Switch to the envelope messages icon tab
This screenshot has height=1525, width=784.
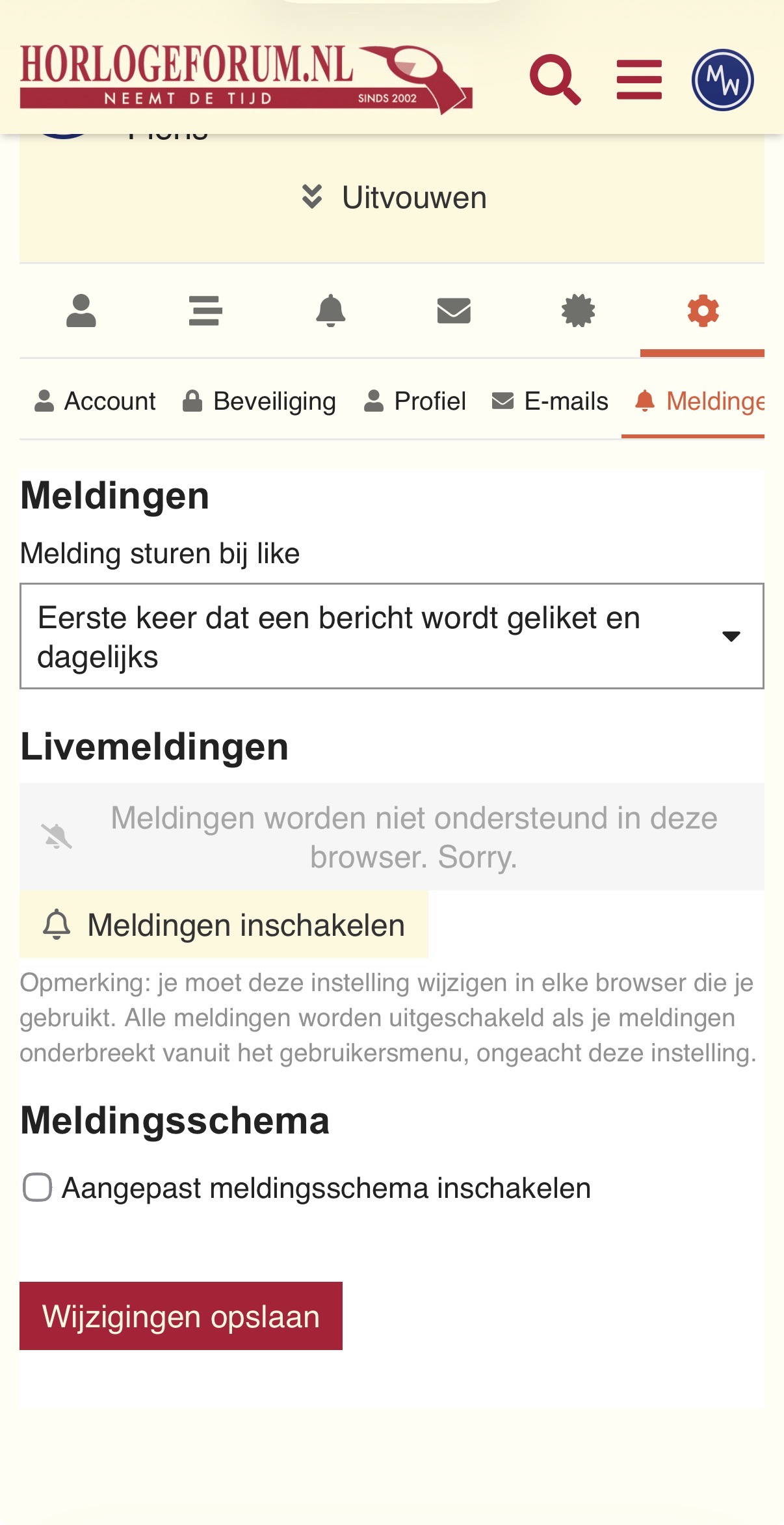454,311
